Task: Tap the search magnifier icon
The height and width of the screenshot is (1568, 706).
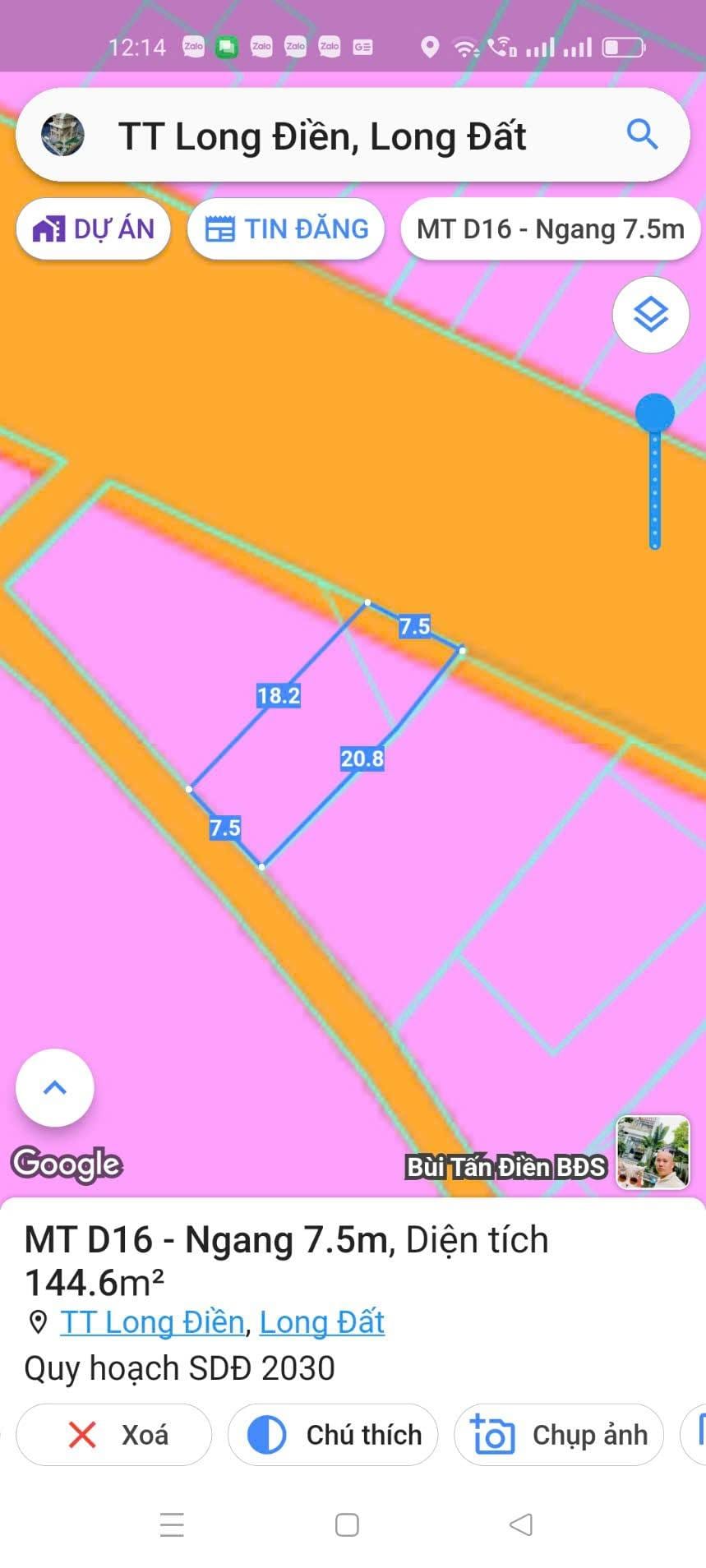Action: [642, 134]
